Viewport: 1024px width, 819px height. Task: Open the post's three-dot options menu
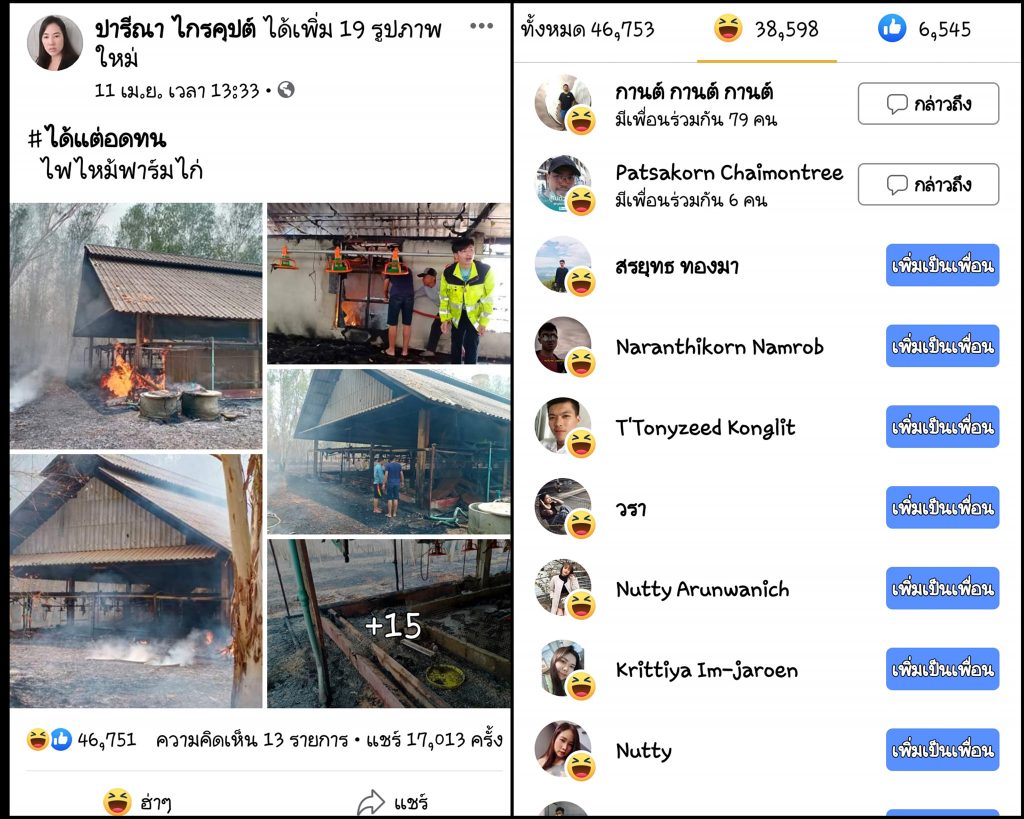click(481, 26)
